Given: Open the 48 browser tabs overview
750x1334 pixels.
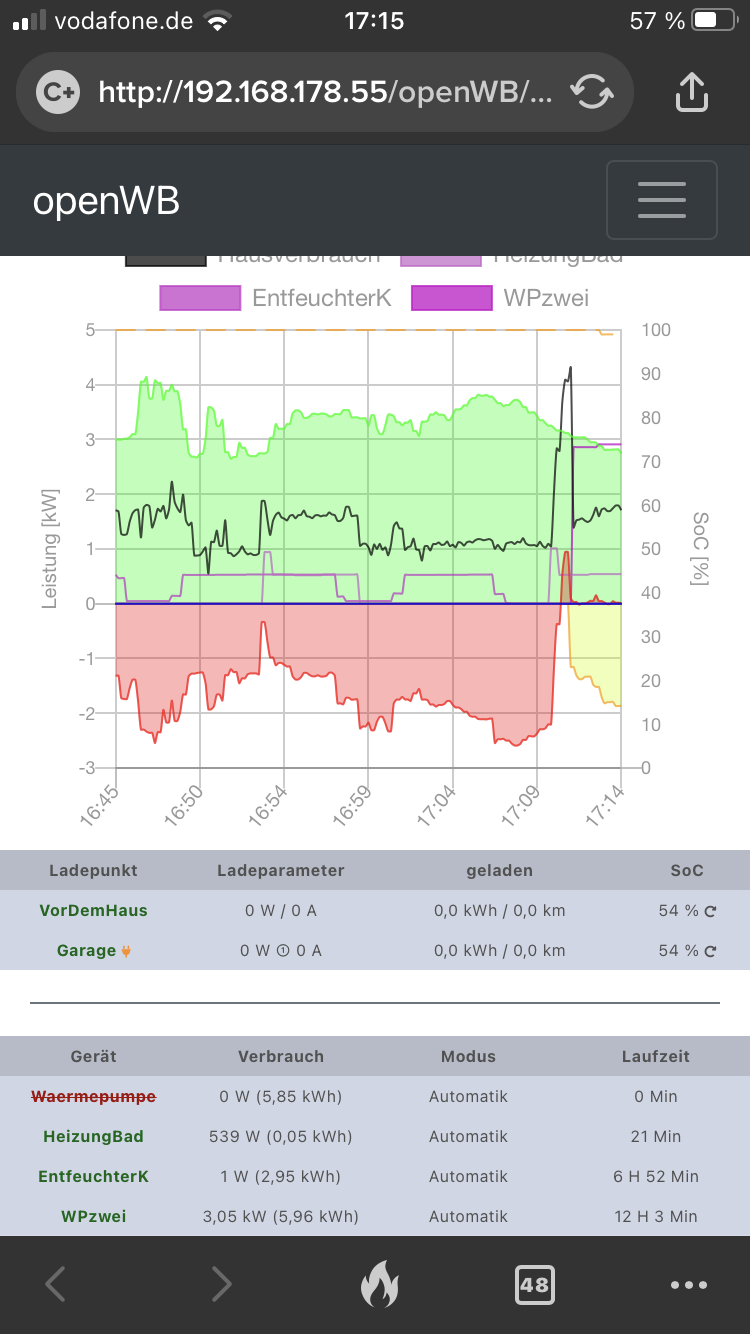Looking at the screenshot, I should tap(534, 1284).
